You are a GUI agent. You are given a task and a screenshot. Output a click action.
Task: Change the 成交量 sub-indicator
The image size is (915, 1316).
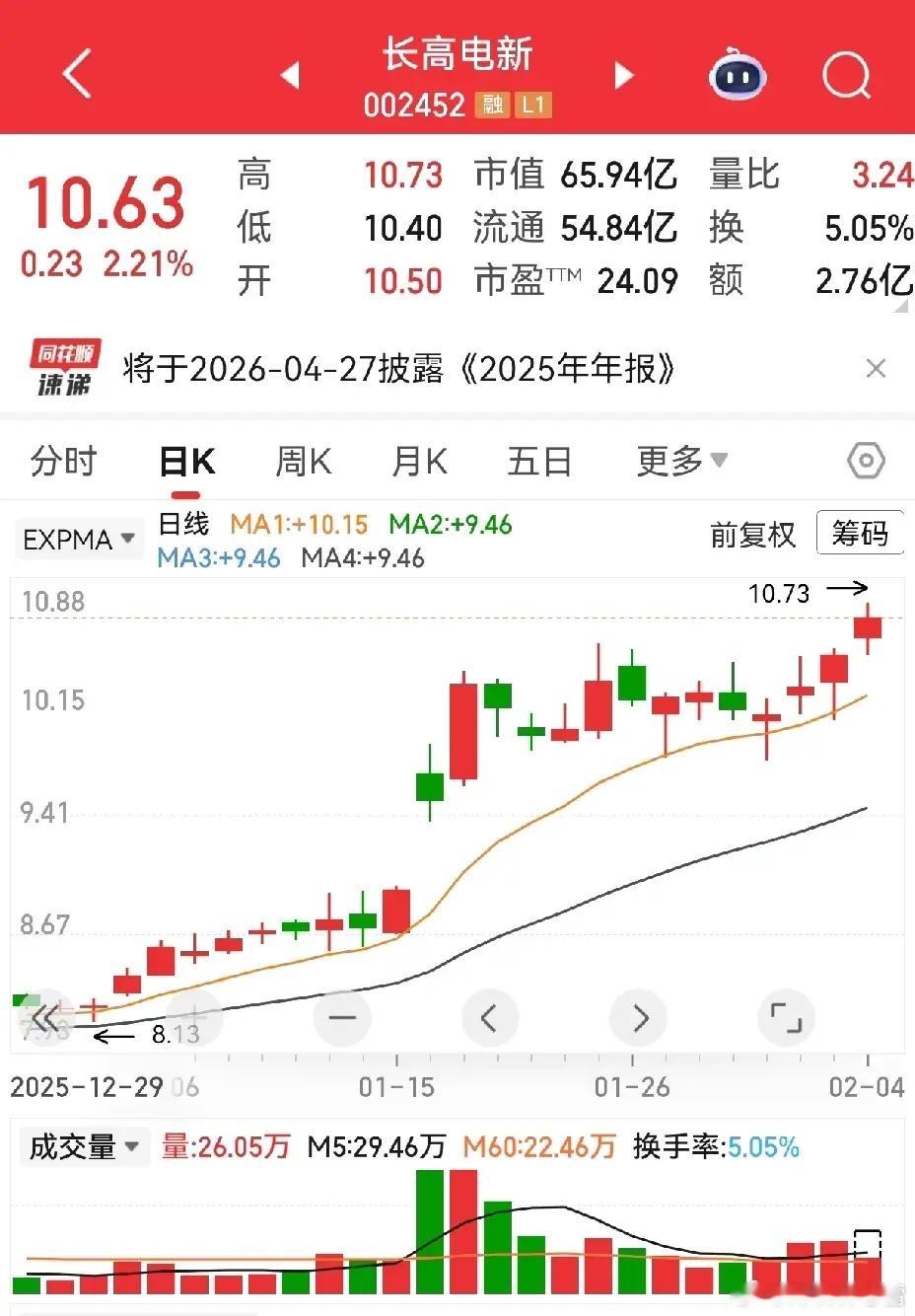tap(85, 1147)
